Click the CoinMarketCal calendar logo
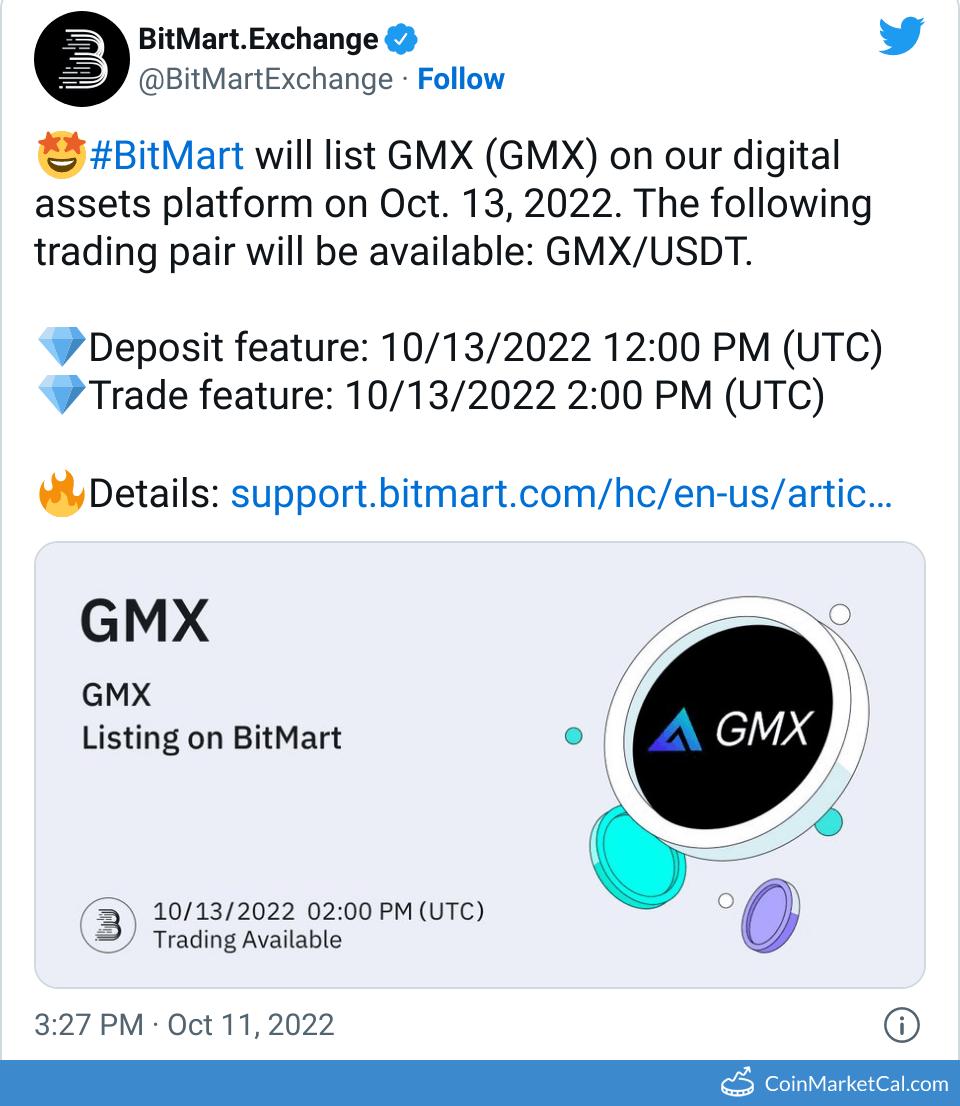 (739, 1081)
